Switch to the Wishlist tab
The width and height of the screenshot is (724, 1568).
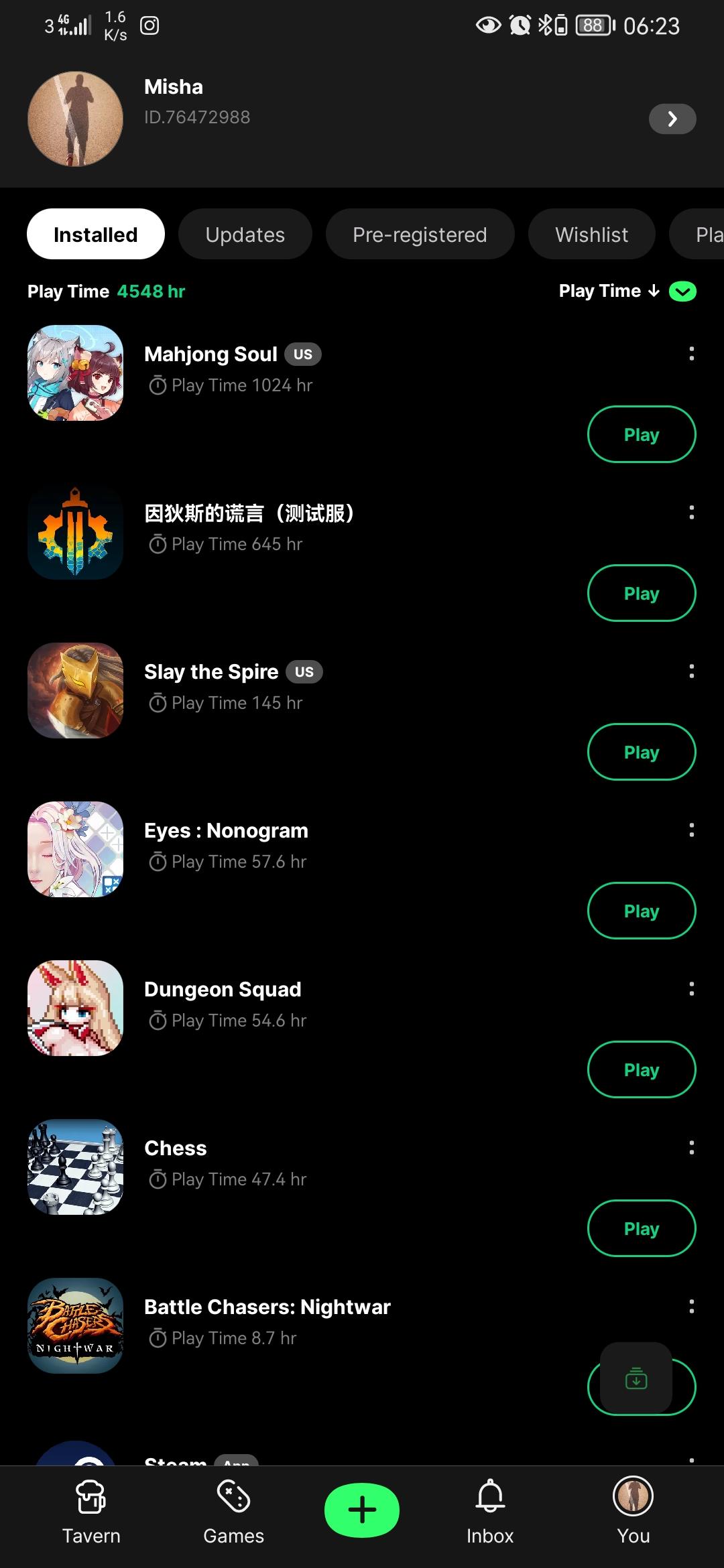pyautogui.click(x=592, y=234)
